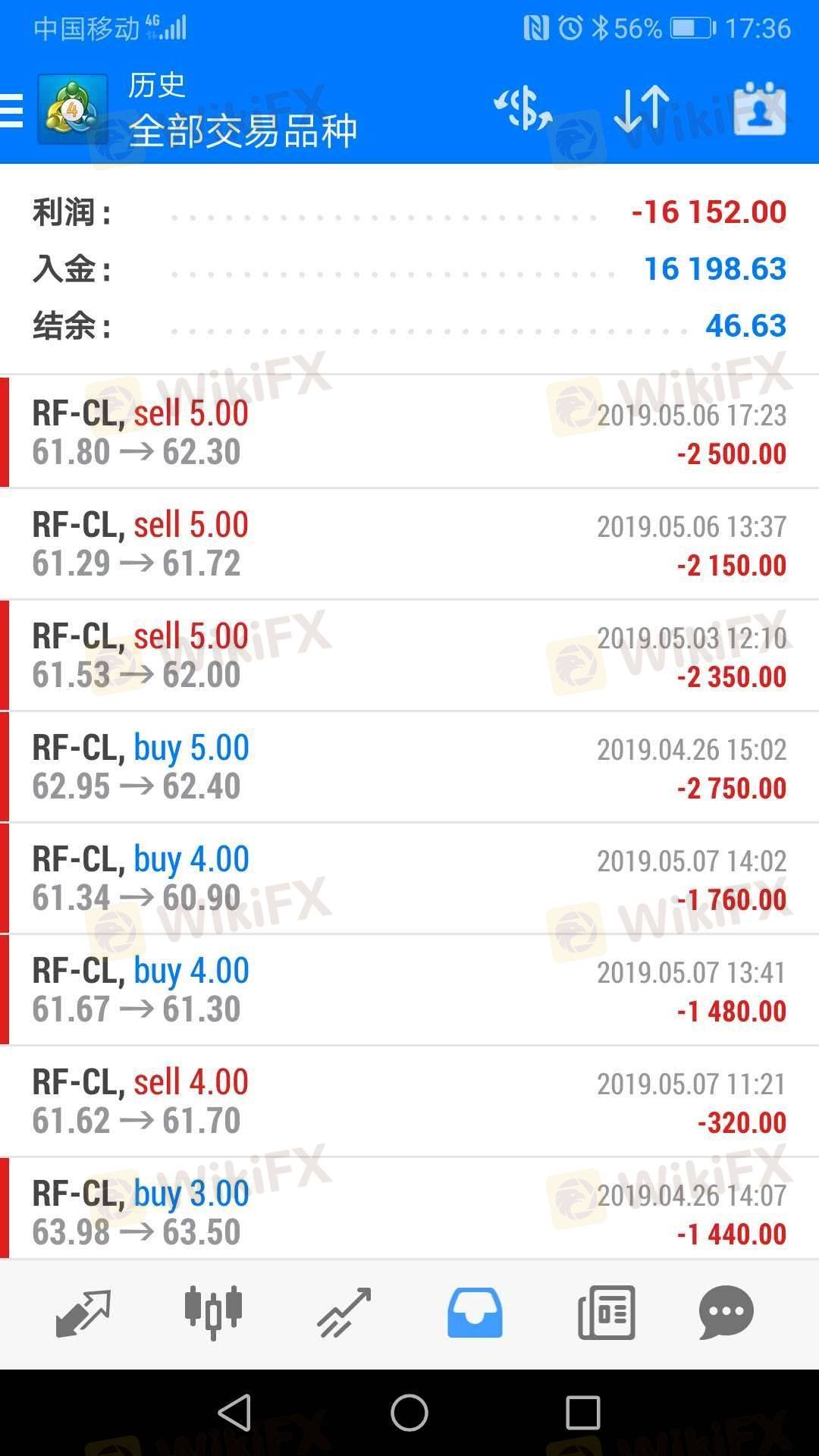Screen dimensions: 819x1456
Task: Switch to the Quotes tab
Action: pos(83,1313)
